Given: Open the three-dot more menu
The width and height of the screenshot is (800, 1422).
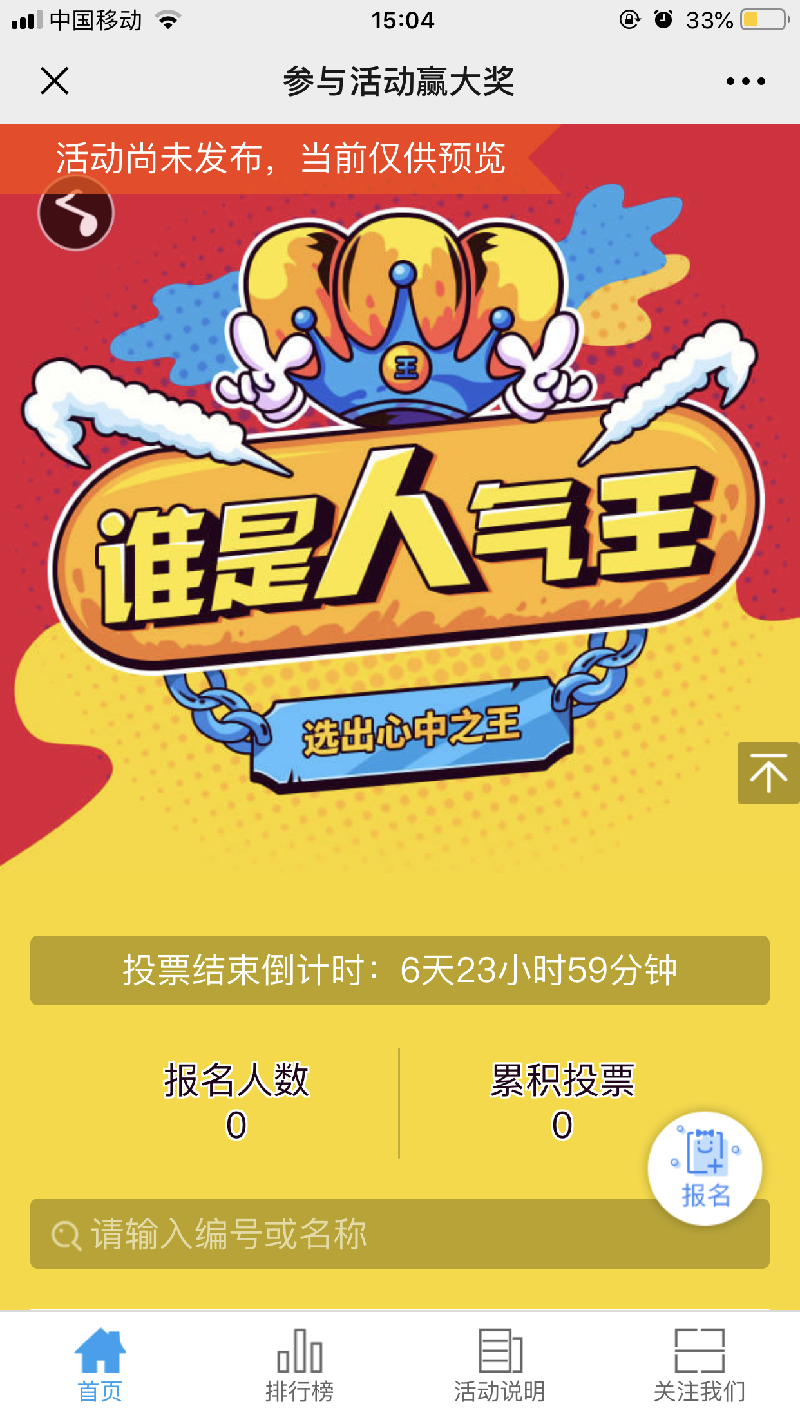Looking at the screenshot, I should pos(745,82).
